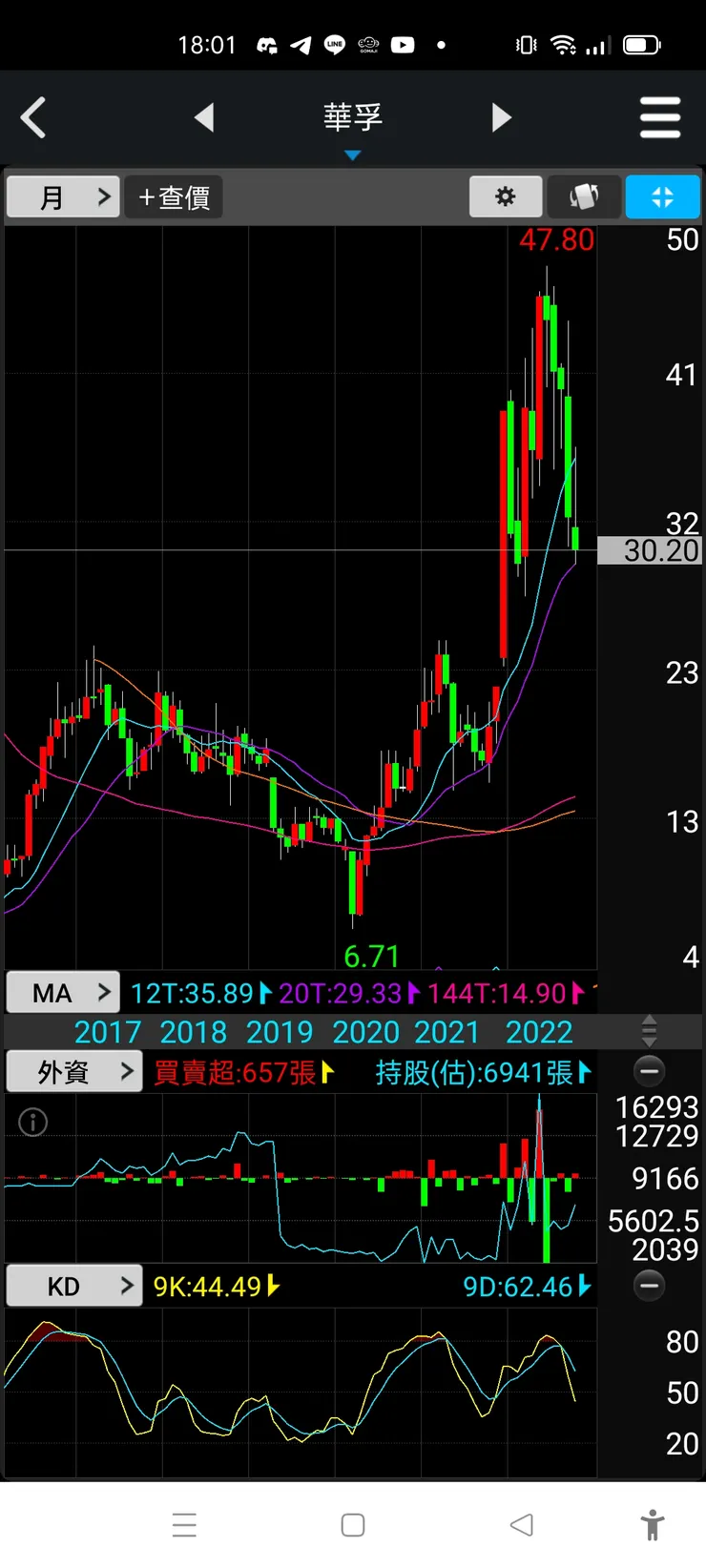Viewport: 706px width, 1568px height.
Task: Switch to the next stock
Action: pyautogui.click(x=501, y=118)
